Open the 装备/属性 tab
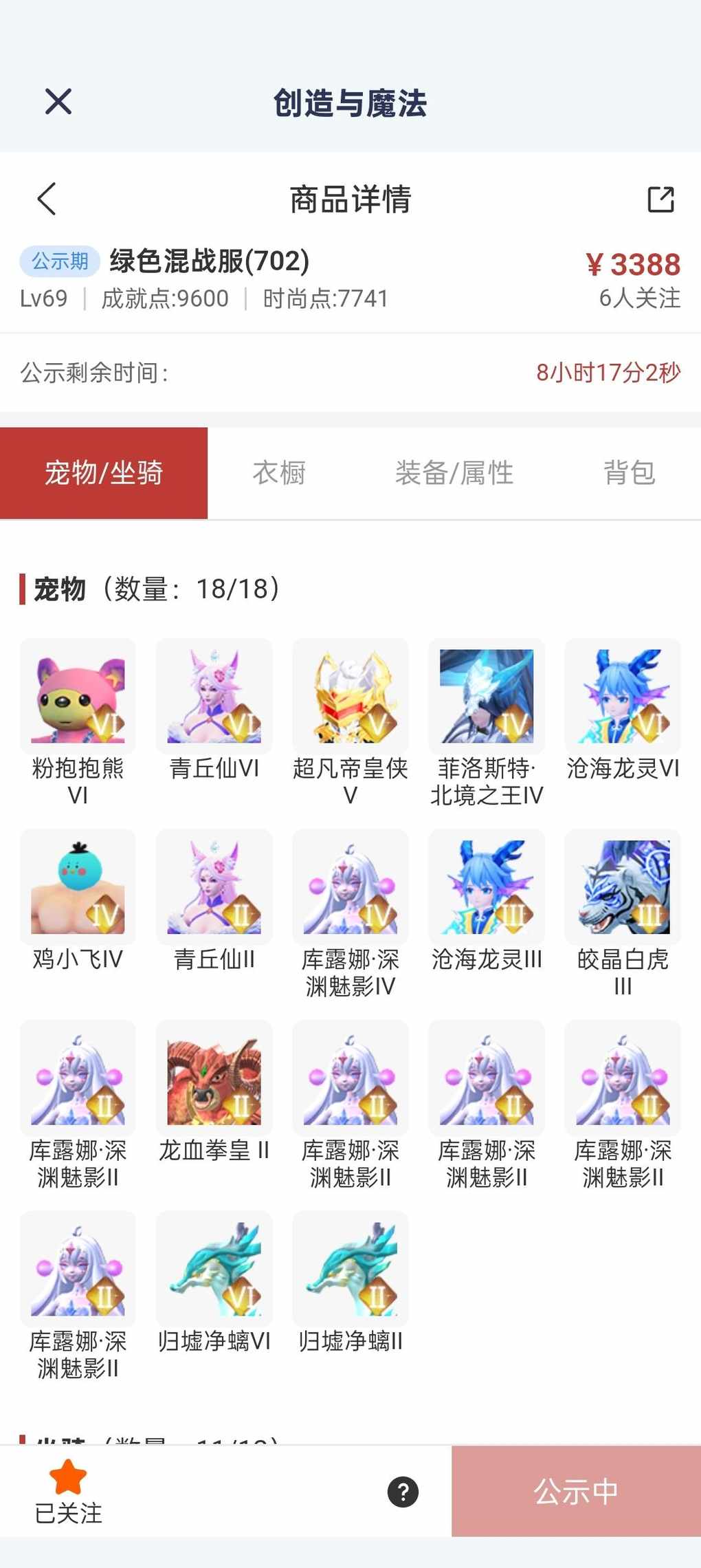701x1568 pixels. pos(454,473)
